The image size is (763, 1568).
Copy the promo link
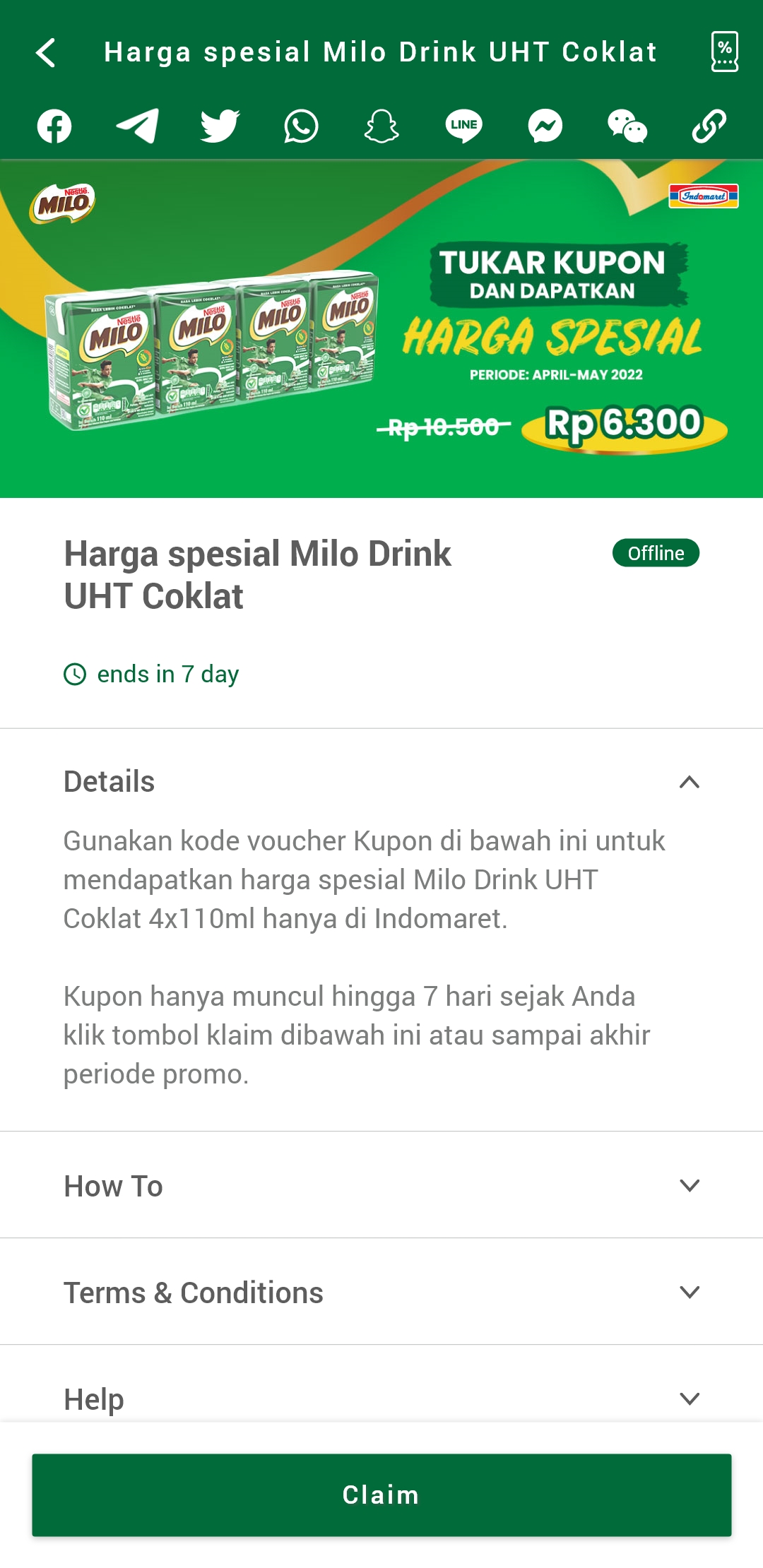(x=709, y=126)
